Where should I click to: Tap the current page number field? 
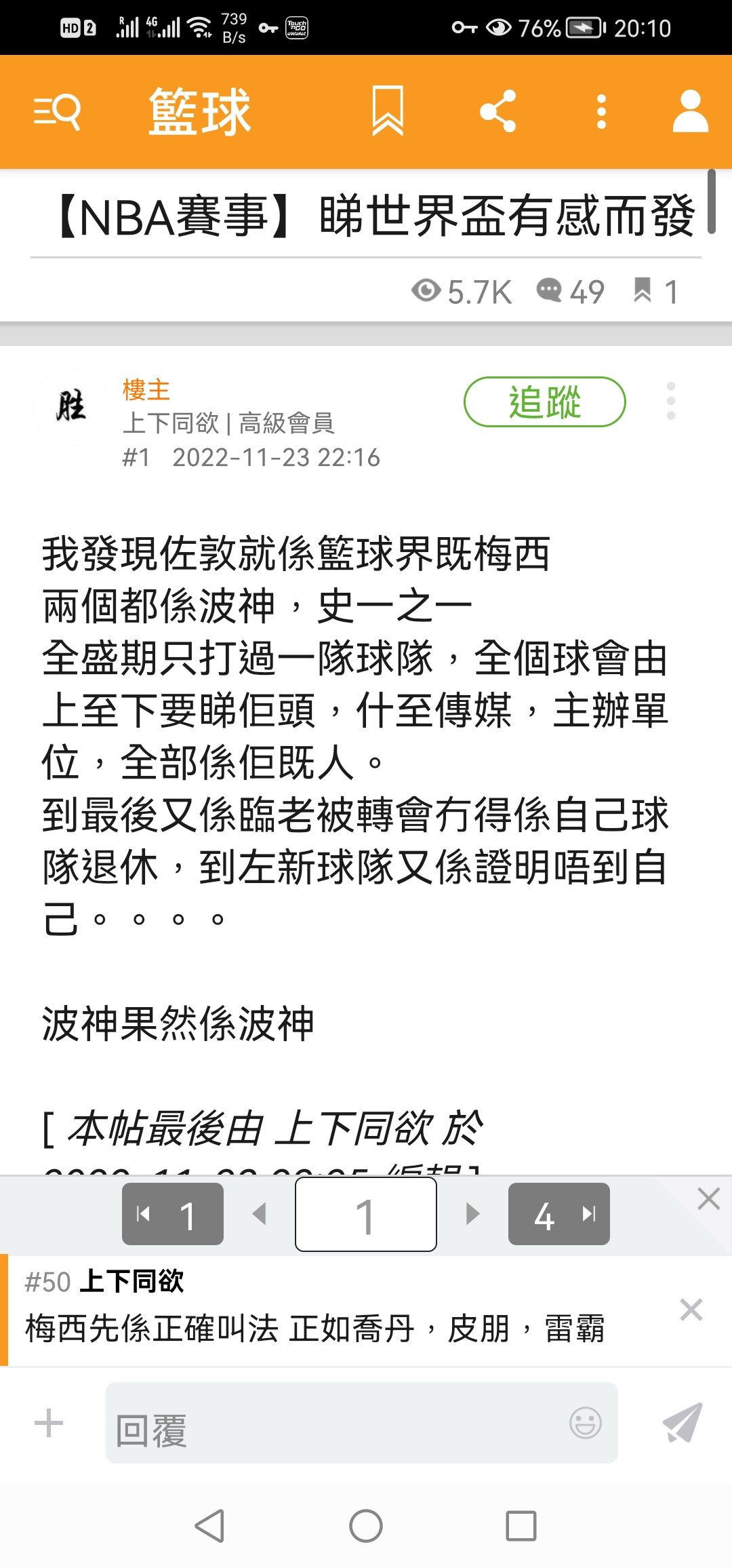(x=365, y=1214)
